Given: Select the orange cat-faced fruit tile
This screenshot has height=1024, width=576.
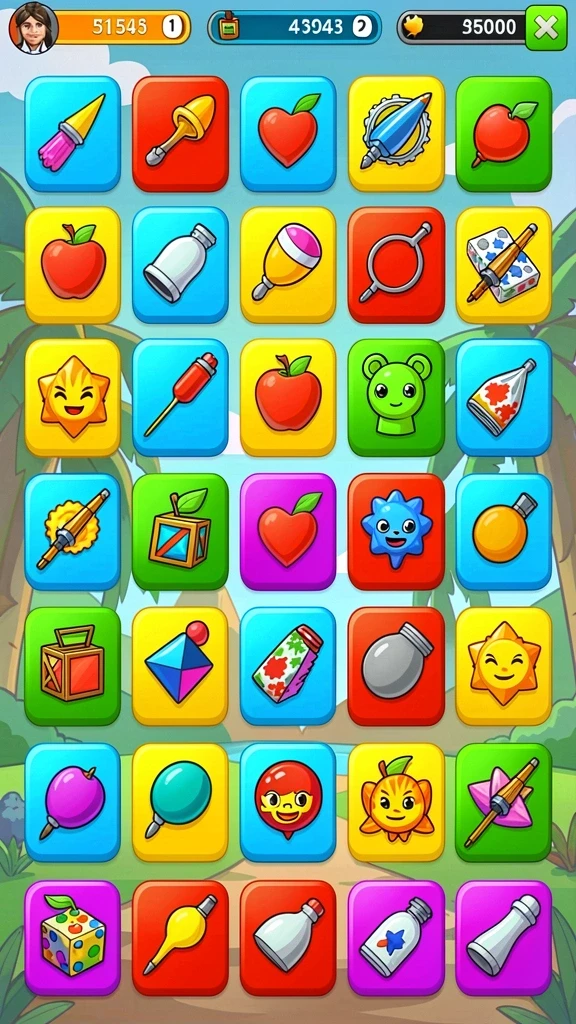Looking at the screenshot, I should coord(396,802).
